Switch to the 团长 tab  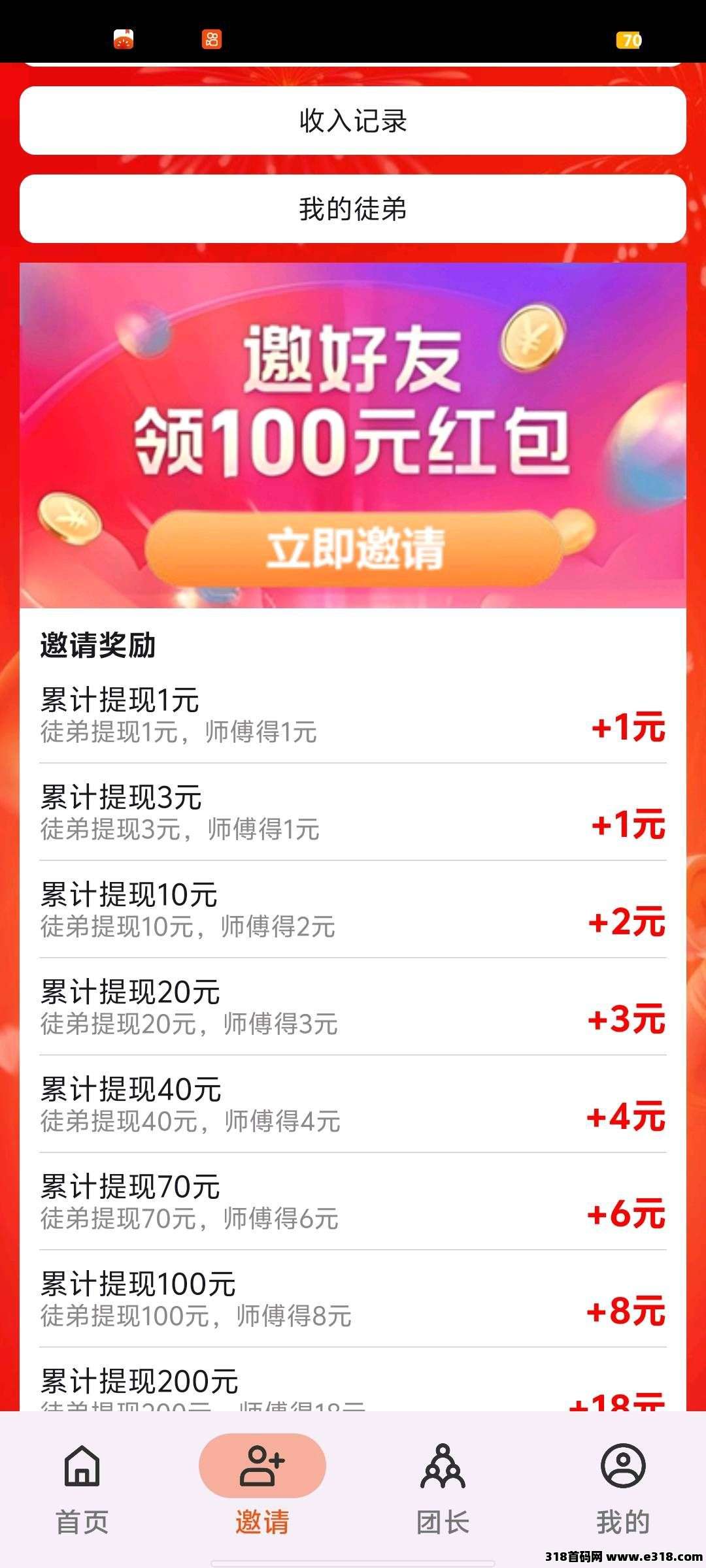tap(443, 1482)
